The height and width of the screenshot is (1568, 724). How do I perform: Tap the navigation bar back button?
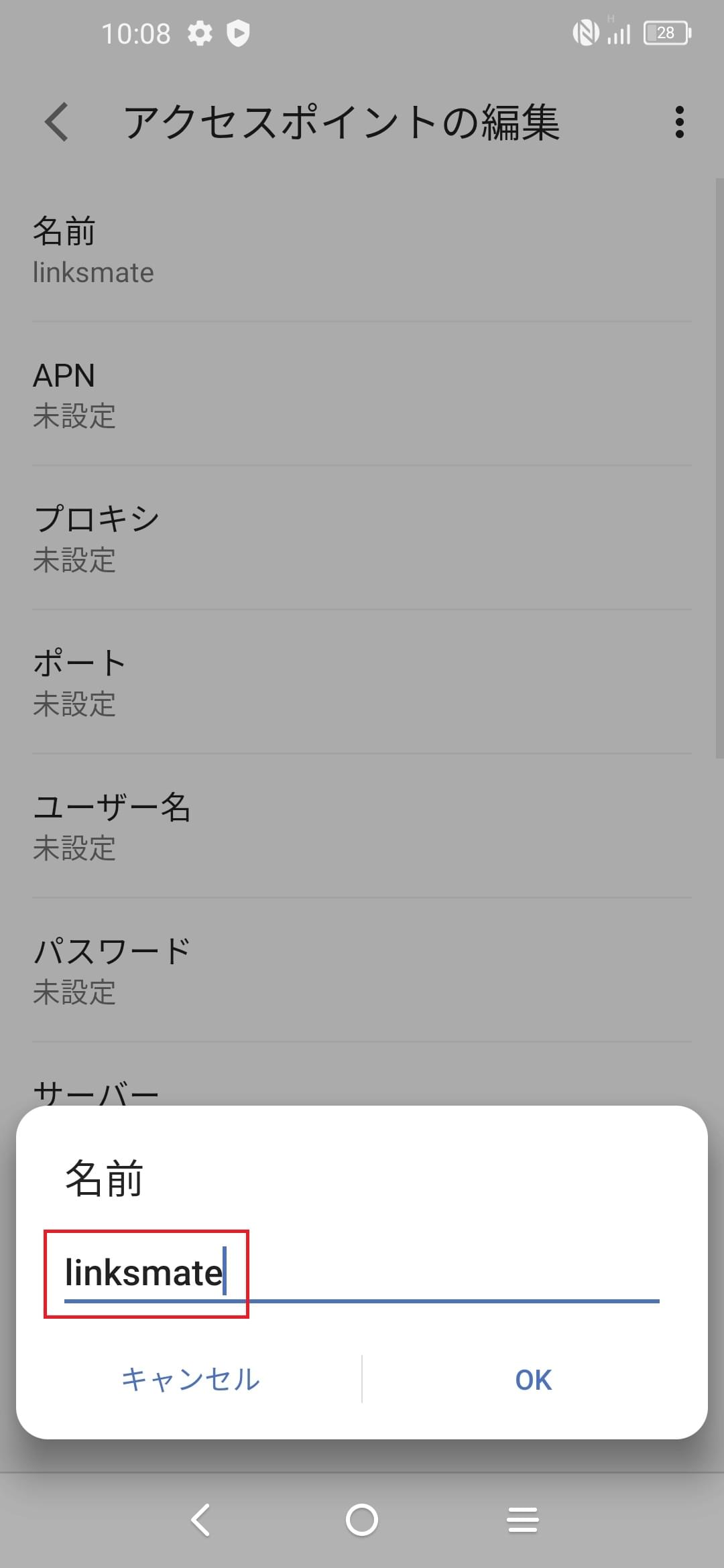pos(200,1519)
